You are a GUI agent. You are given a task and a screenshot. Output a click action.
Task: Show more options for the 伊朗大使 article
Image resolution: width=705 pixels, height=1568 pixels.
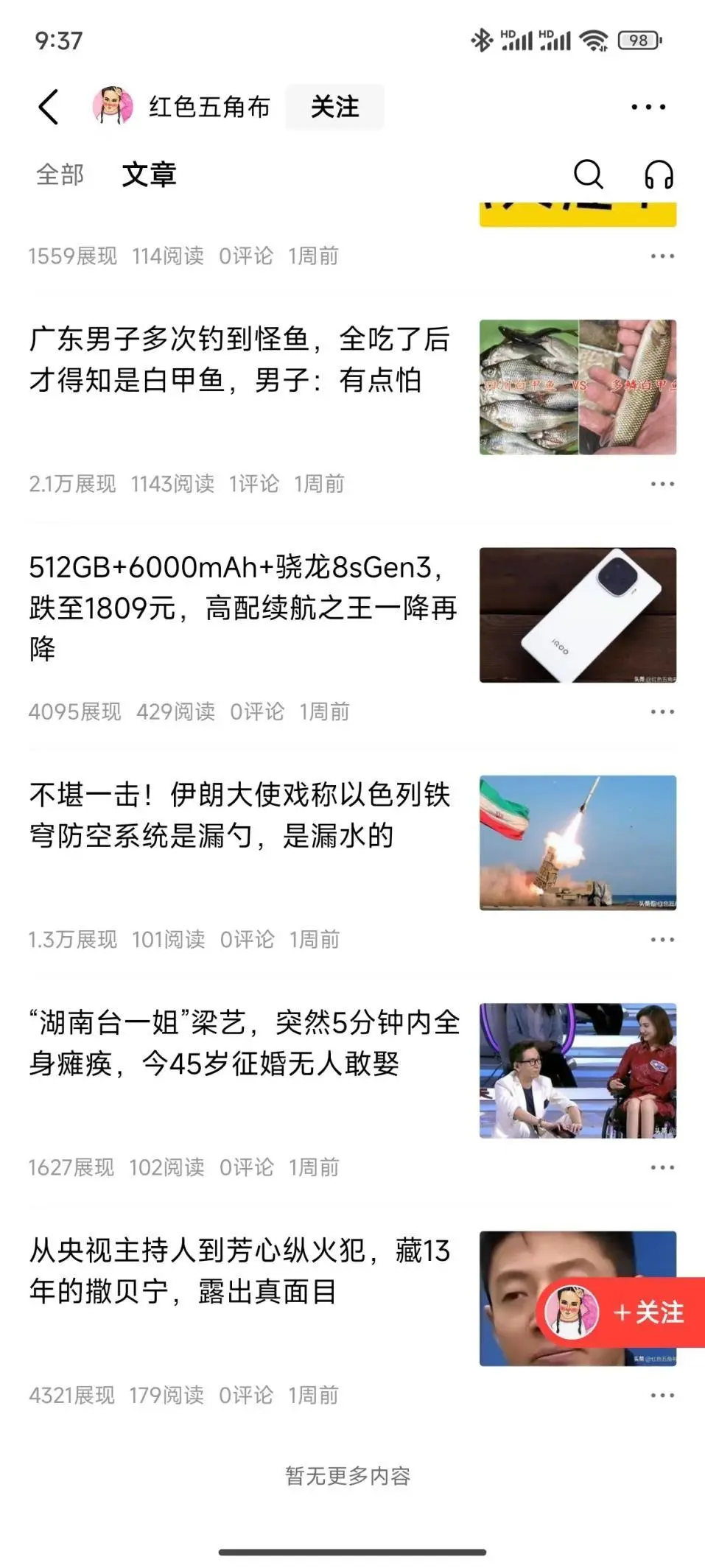pos(662,940)
